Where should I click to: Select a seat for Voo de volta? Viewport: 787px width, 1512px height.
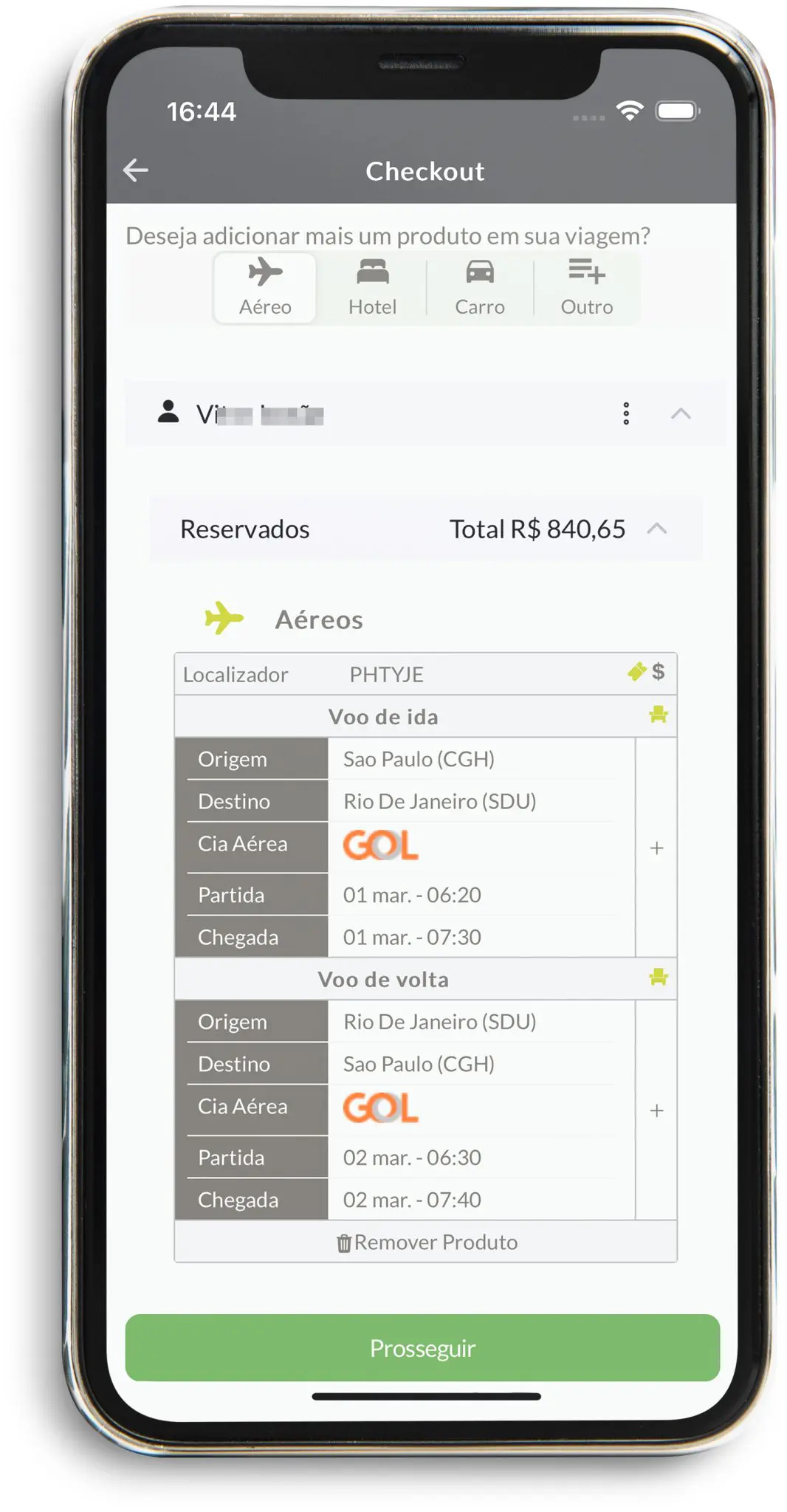(658, 977)
